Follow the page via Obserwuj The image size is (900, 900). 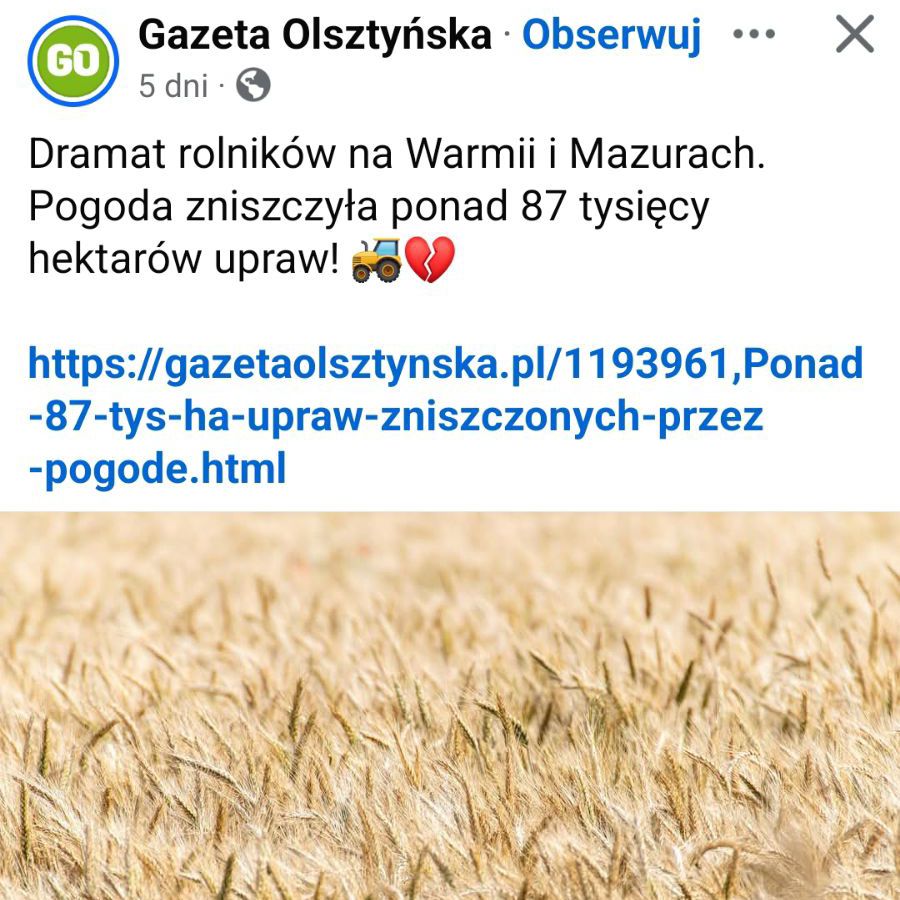tap(611, 35)
